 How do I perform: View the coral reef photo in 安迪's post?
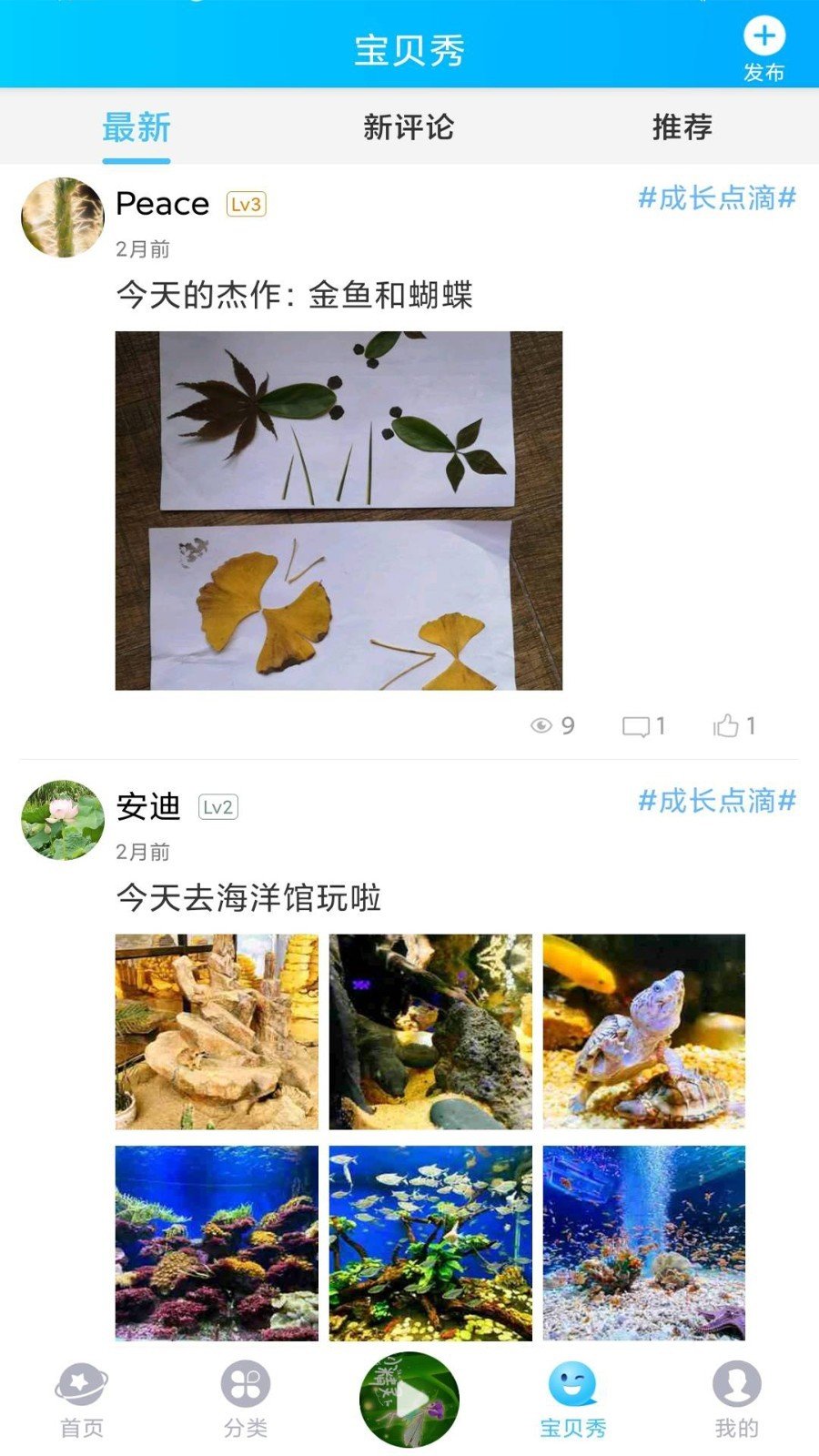(x=217, y=1242)
